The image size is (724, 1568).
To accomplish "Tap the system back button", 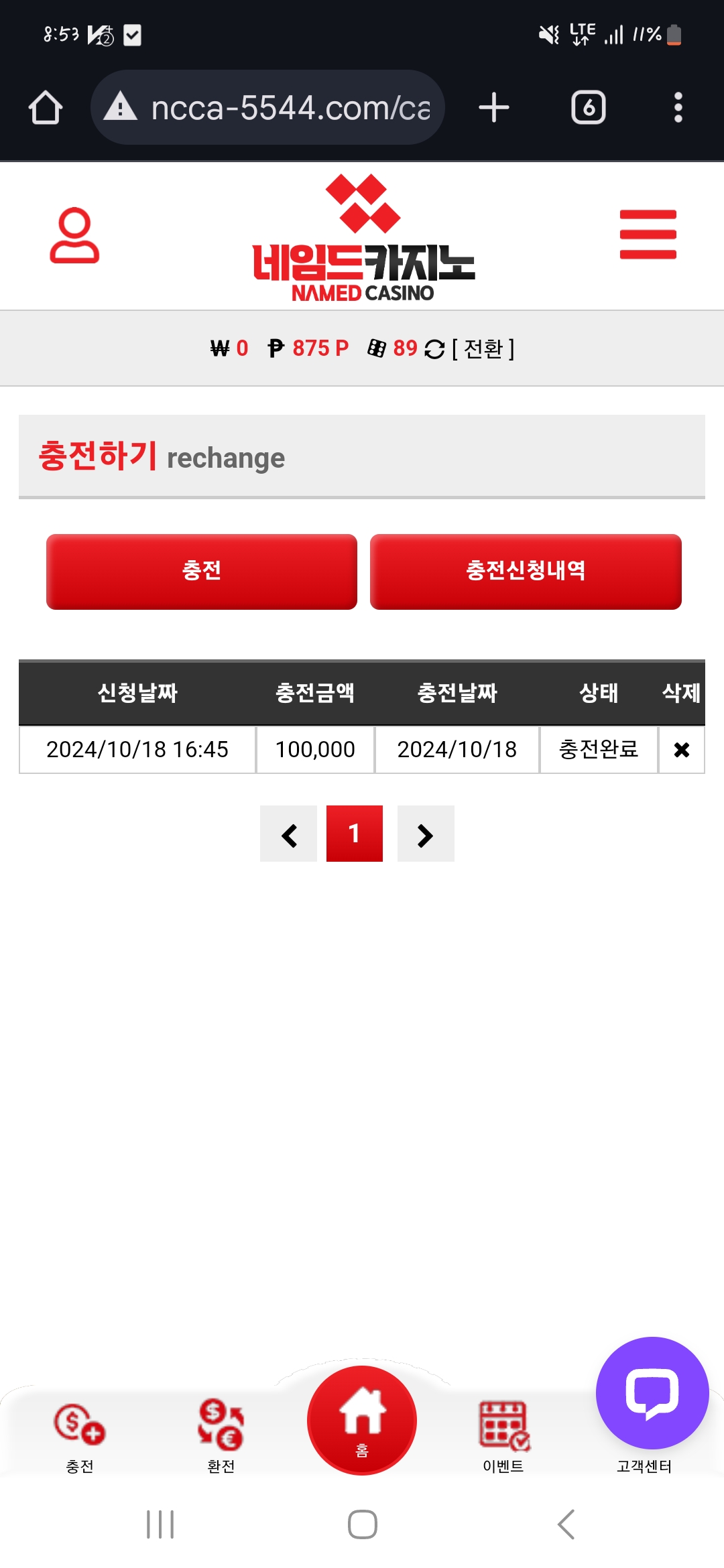I will 566,1524.
